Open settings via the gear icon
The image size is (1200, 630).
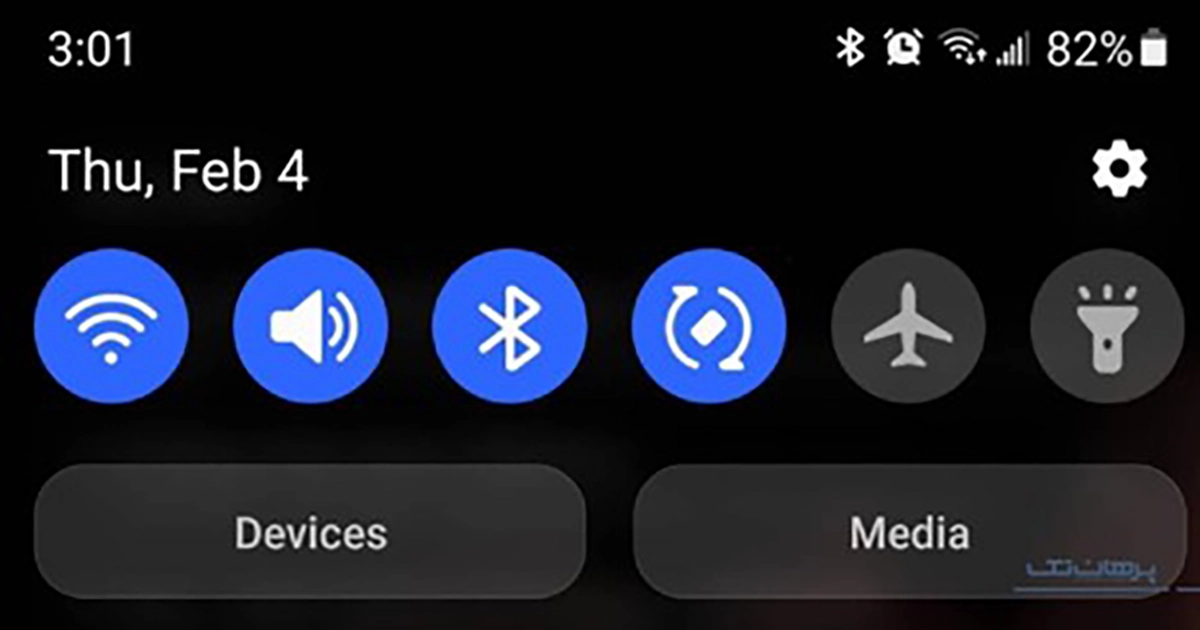[x=1119, y=171]
